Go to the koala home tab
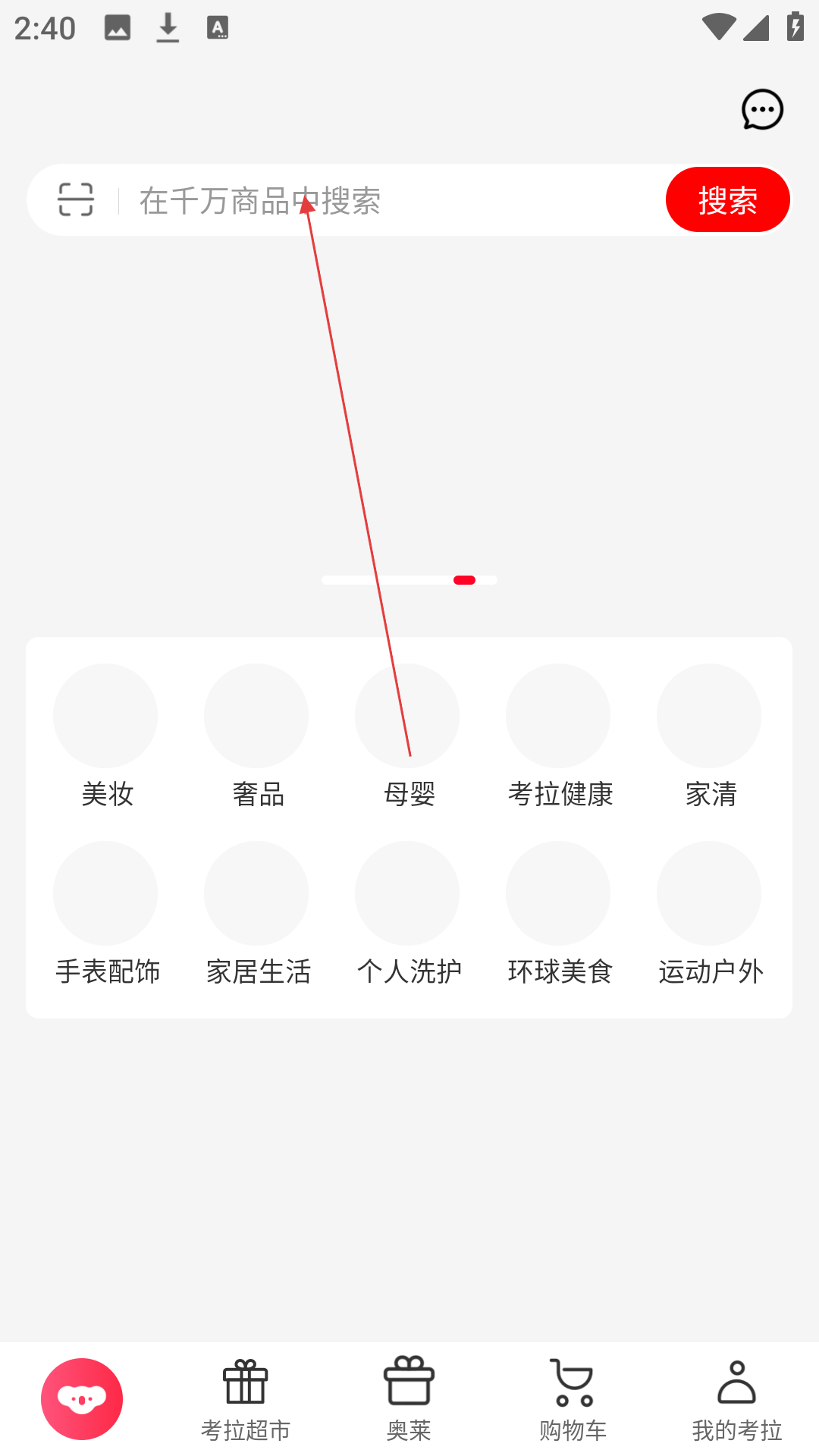 click(x=82, y=1399)
